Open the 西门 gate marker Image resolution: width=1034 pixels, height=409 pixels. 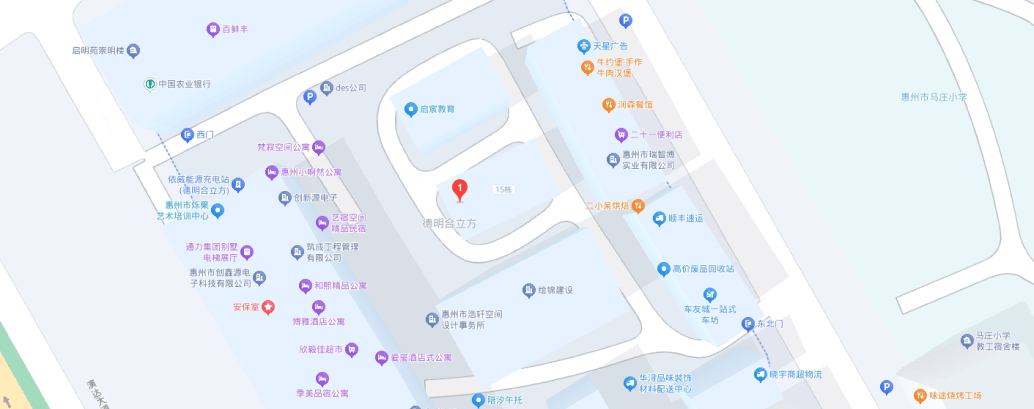pyautogui.click(x=187, y=134)
